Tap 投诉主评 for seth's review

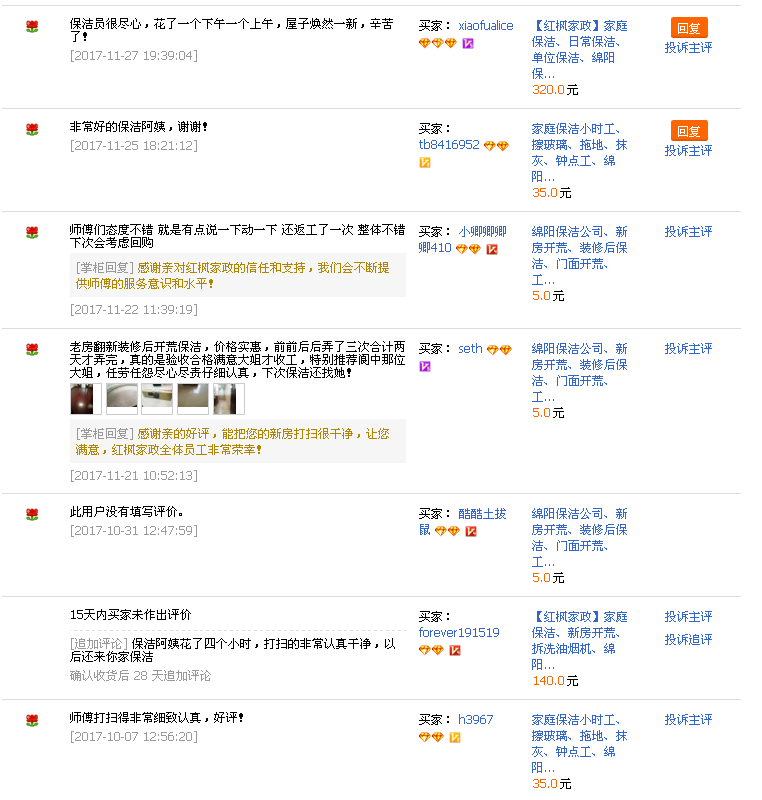[x=688, y=349]
